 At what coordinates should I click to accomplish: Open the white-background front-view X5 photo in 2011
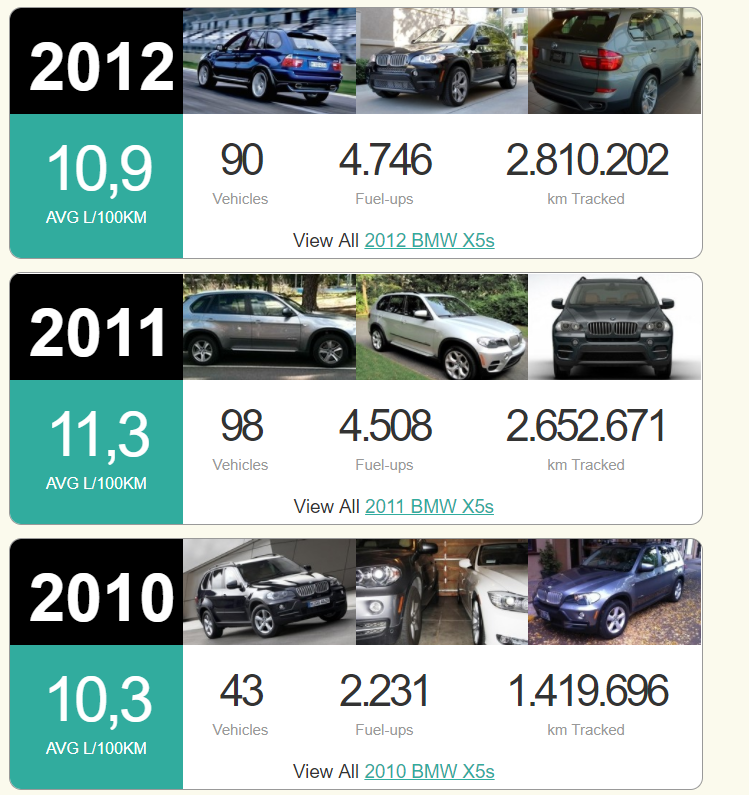[614, 327]
